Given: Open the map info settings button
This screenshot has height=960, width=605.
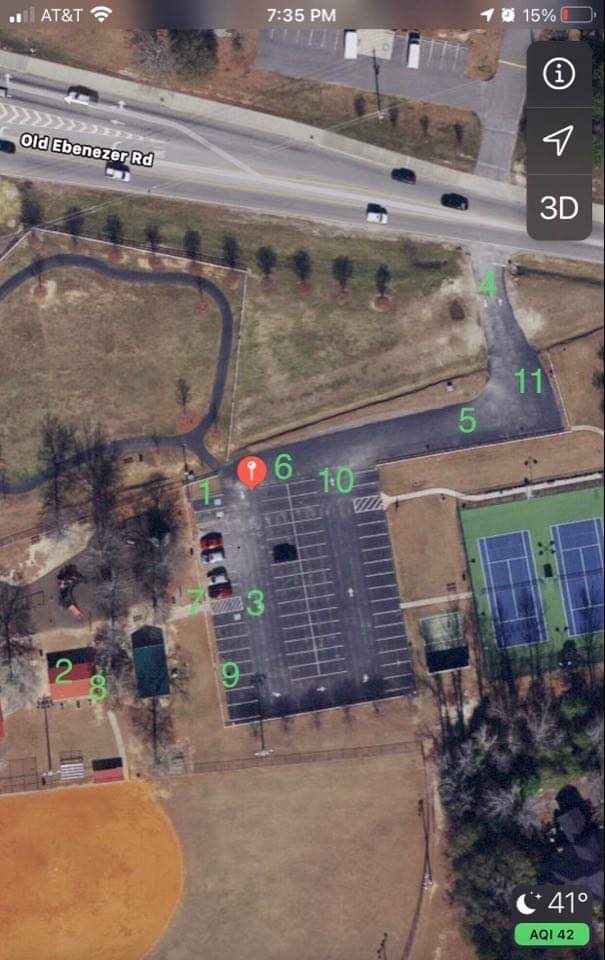Looking at the screenshot, I should tap(559, 73).
